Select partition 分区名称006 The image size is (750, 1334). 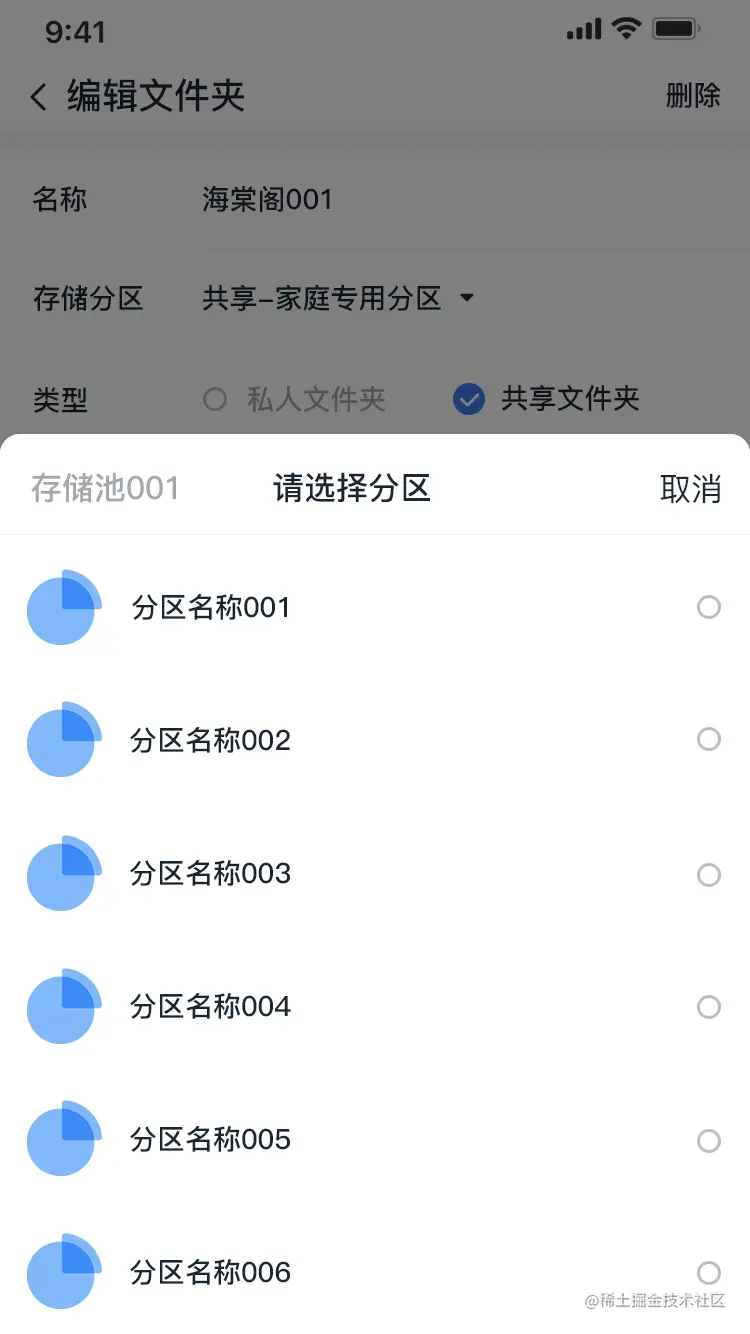[708, 1272]
